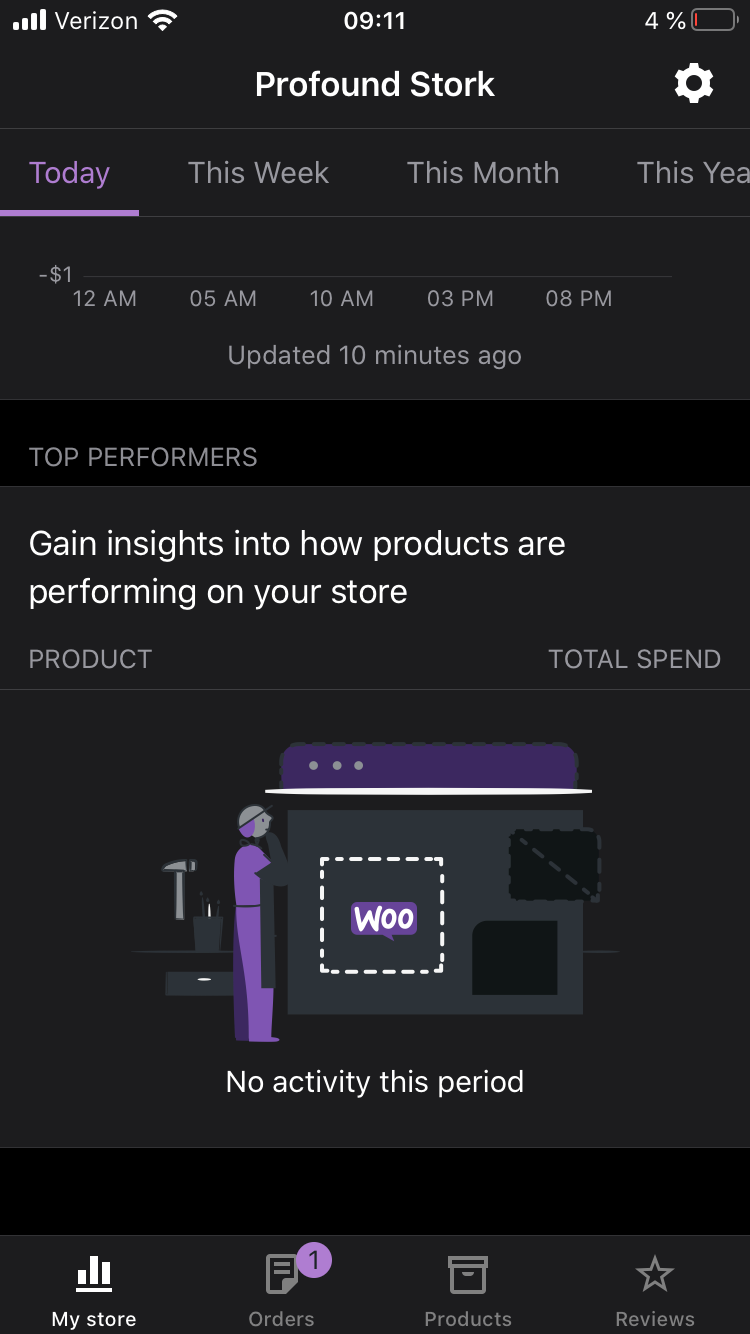Switch to the This Week tab
This screenshot has height=1334, width=750.
click(258, 173)
